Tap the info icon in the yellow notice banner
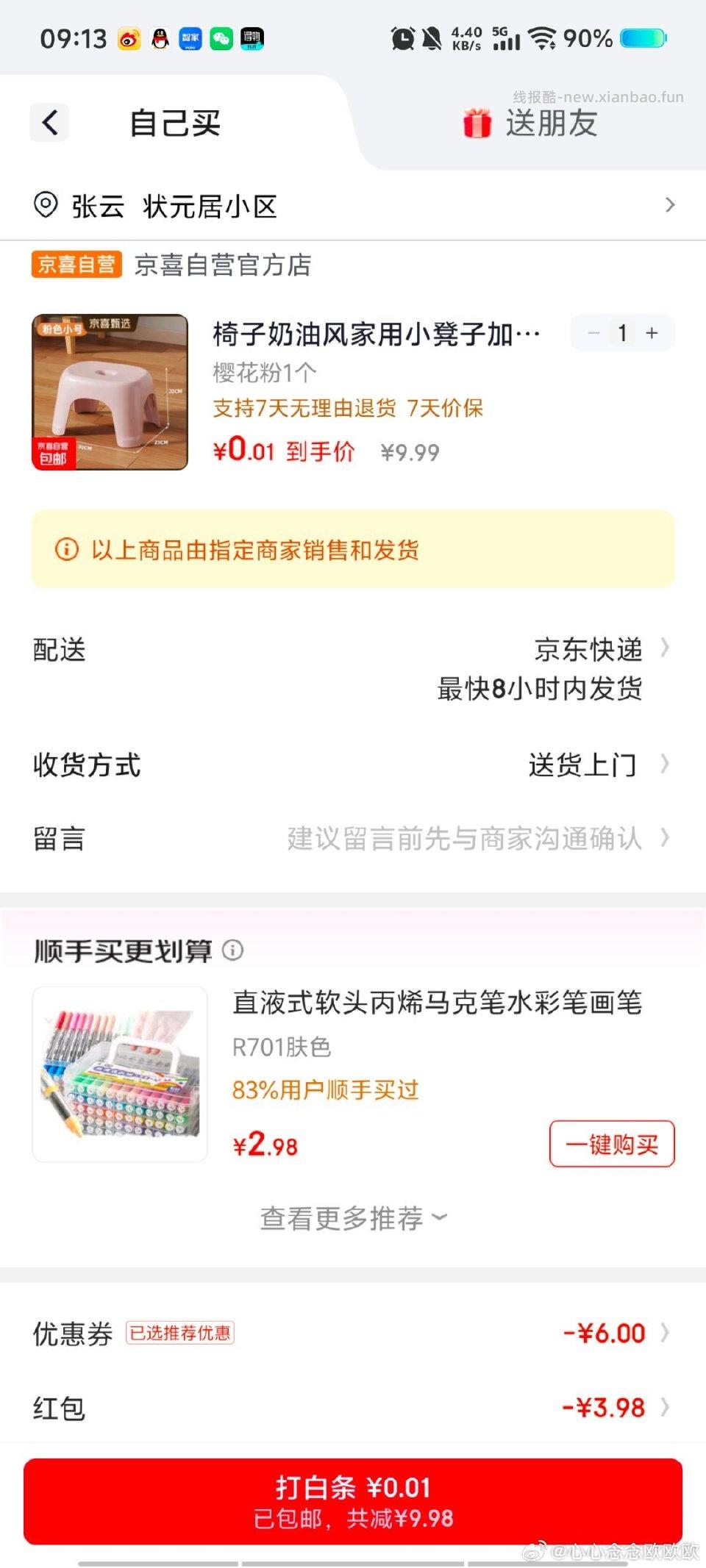Image resolution: width=706 pixels, height=1568 pixels. 66,549
